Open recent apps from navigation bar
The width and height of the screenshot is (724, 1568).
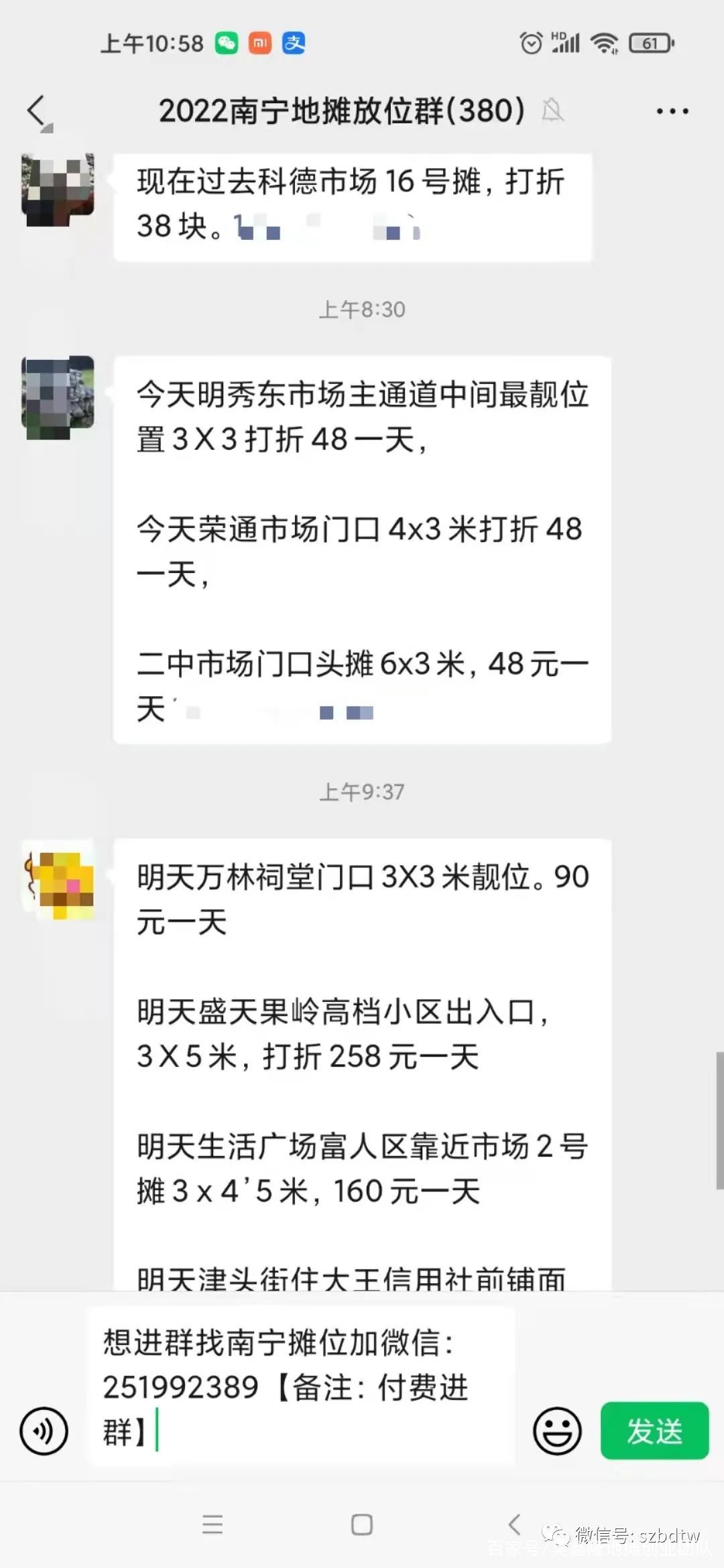(x=213, y=1524)
